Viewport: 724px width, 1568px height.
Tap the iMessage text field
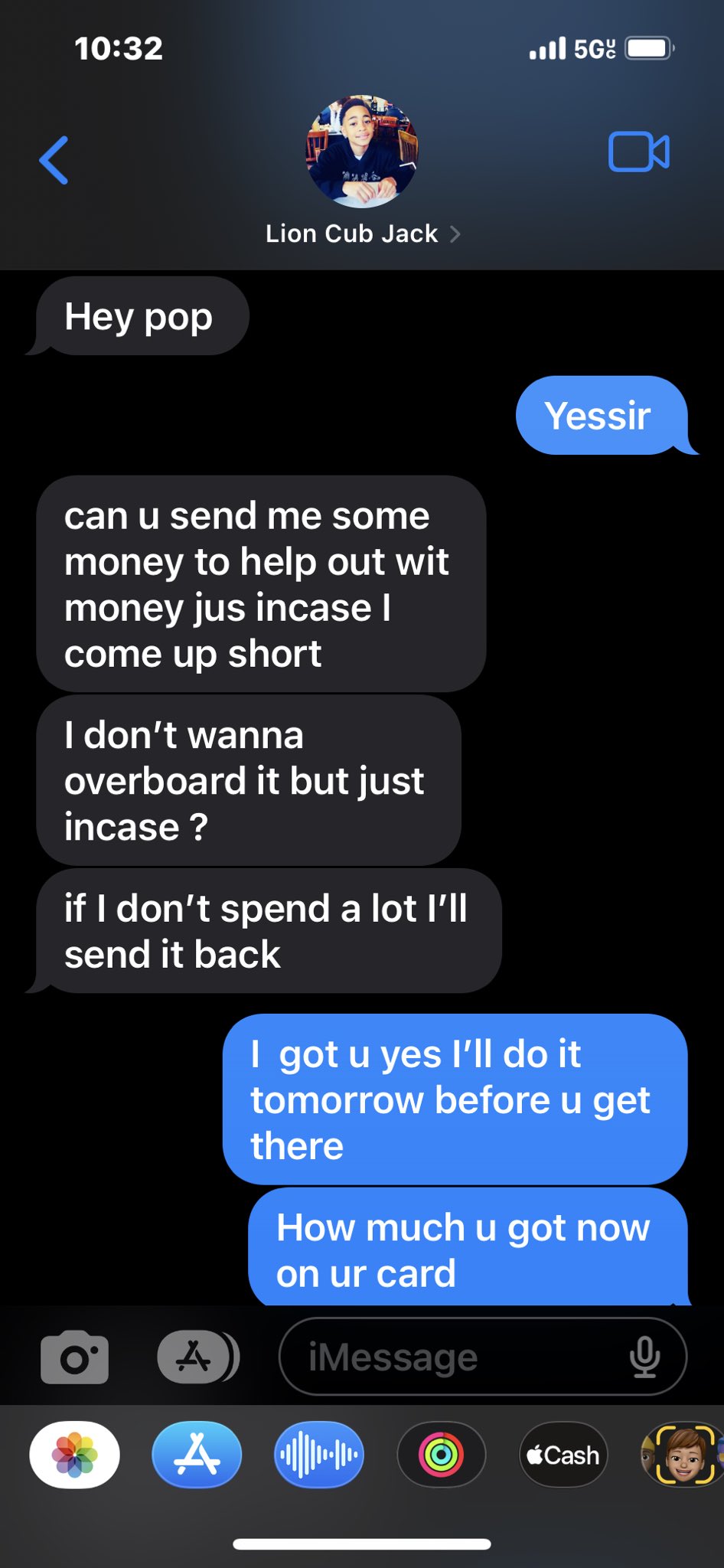click(483, 1357)
